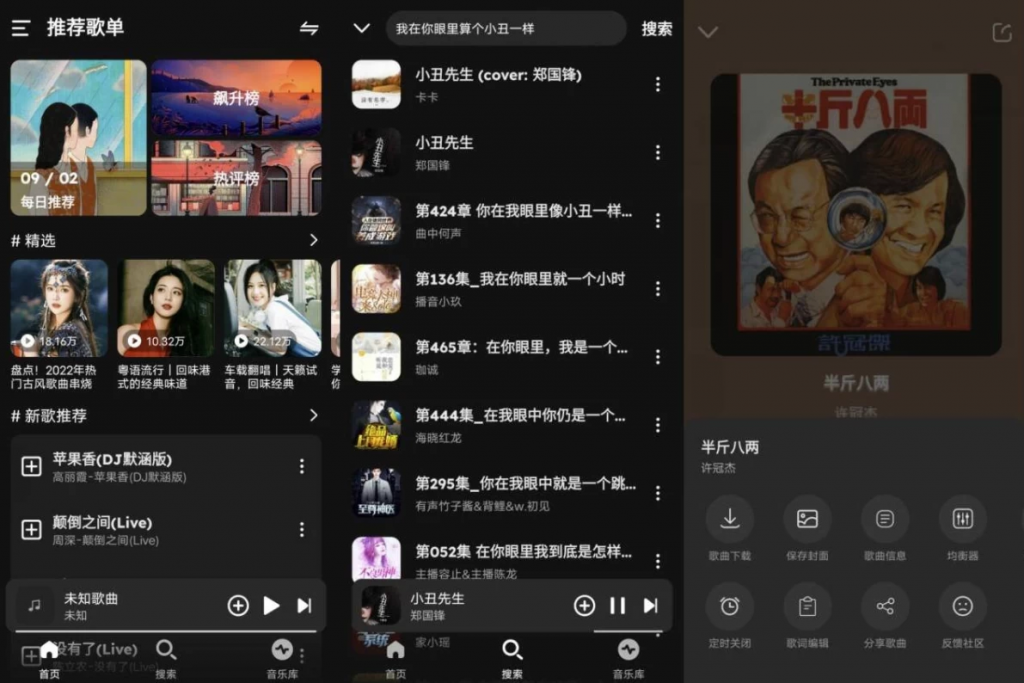Pause 小丑先生 in the mini player
1024x683 pixels.
pos(617,605)
